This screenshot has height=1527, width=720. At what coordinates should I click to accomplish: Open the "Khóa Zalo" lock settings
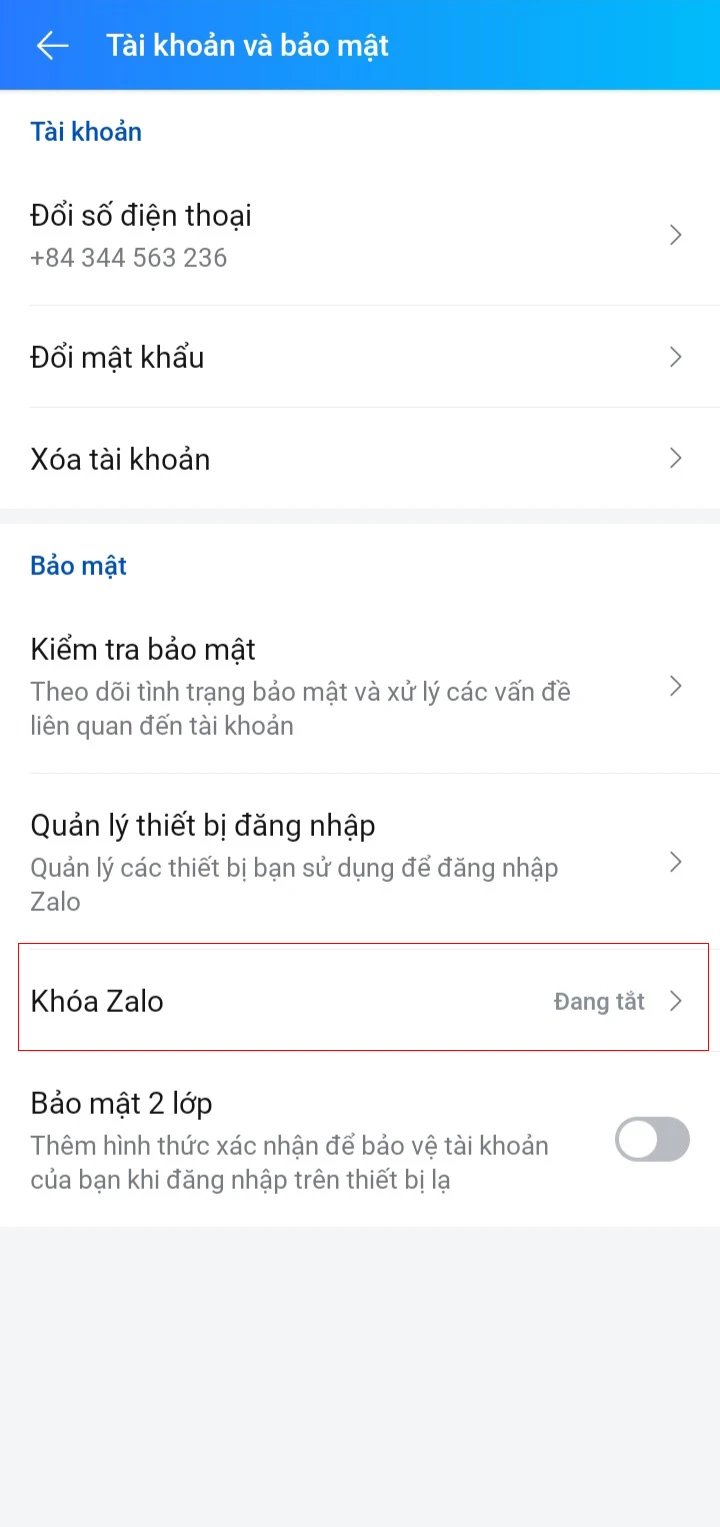tap(96, 1000)
